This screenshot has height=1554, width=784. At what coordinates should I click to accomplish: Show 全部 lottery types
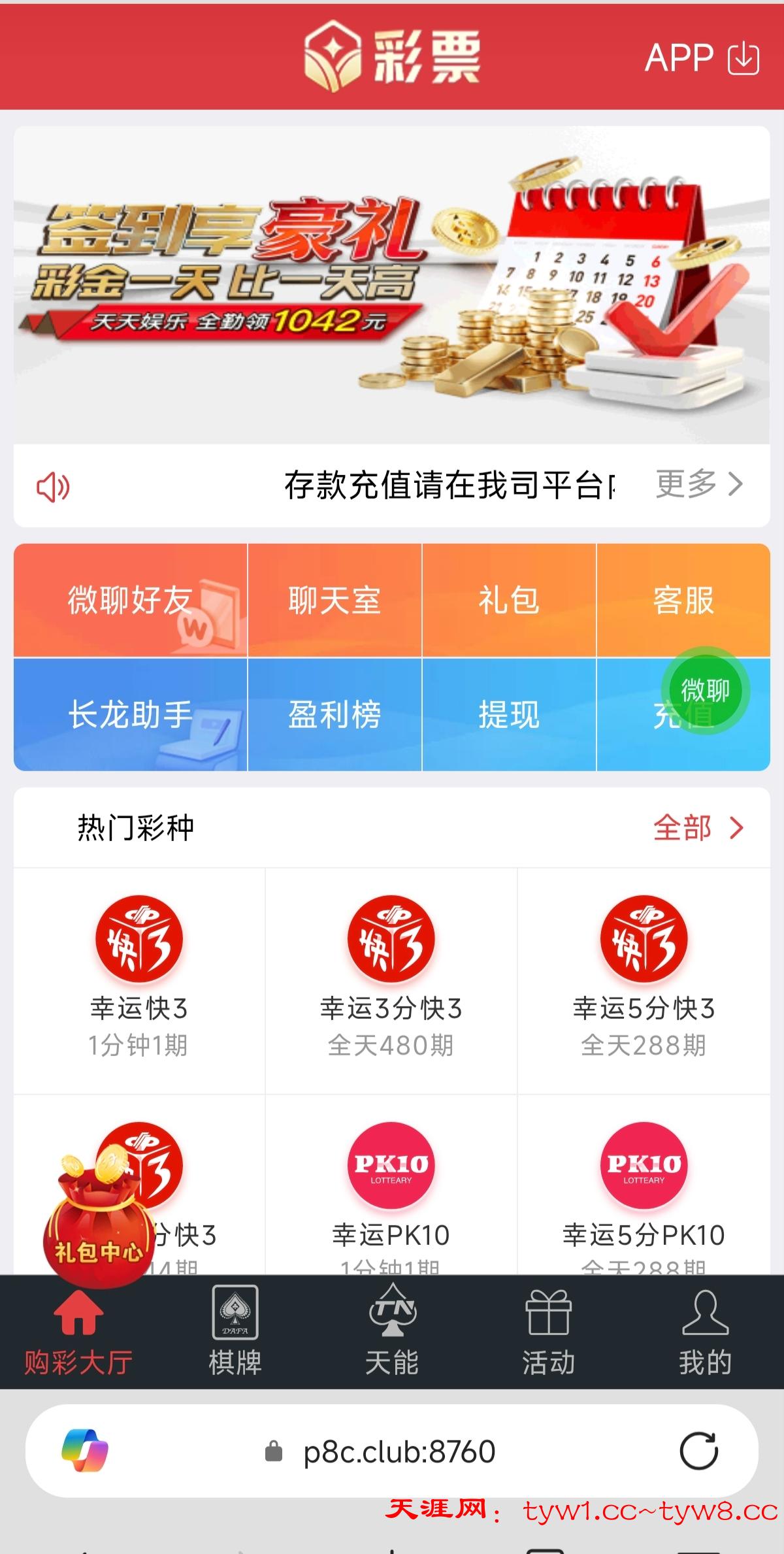698,828
